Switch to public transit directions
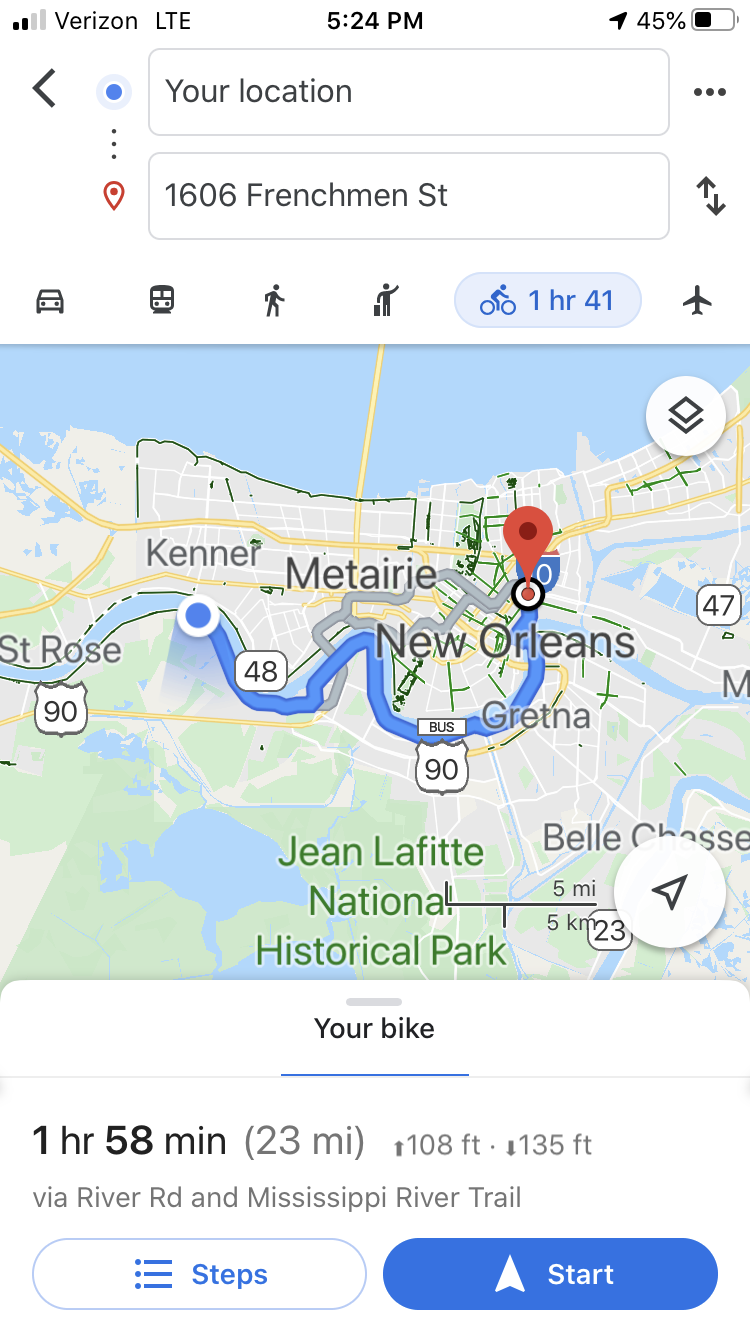750x1334 pixels. click(162, 300)
